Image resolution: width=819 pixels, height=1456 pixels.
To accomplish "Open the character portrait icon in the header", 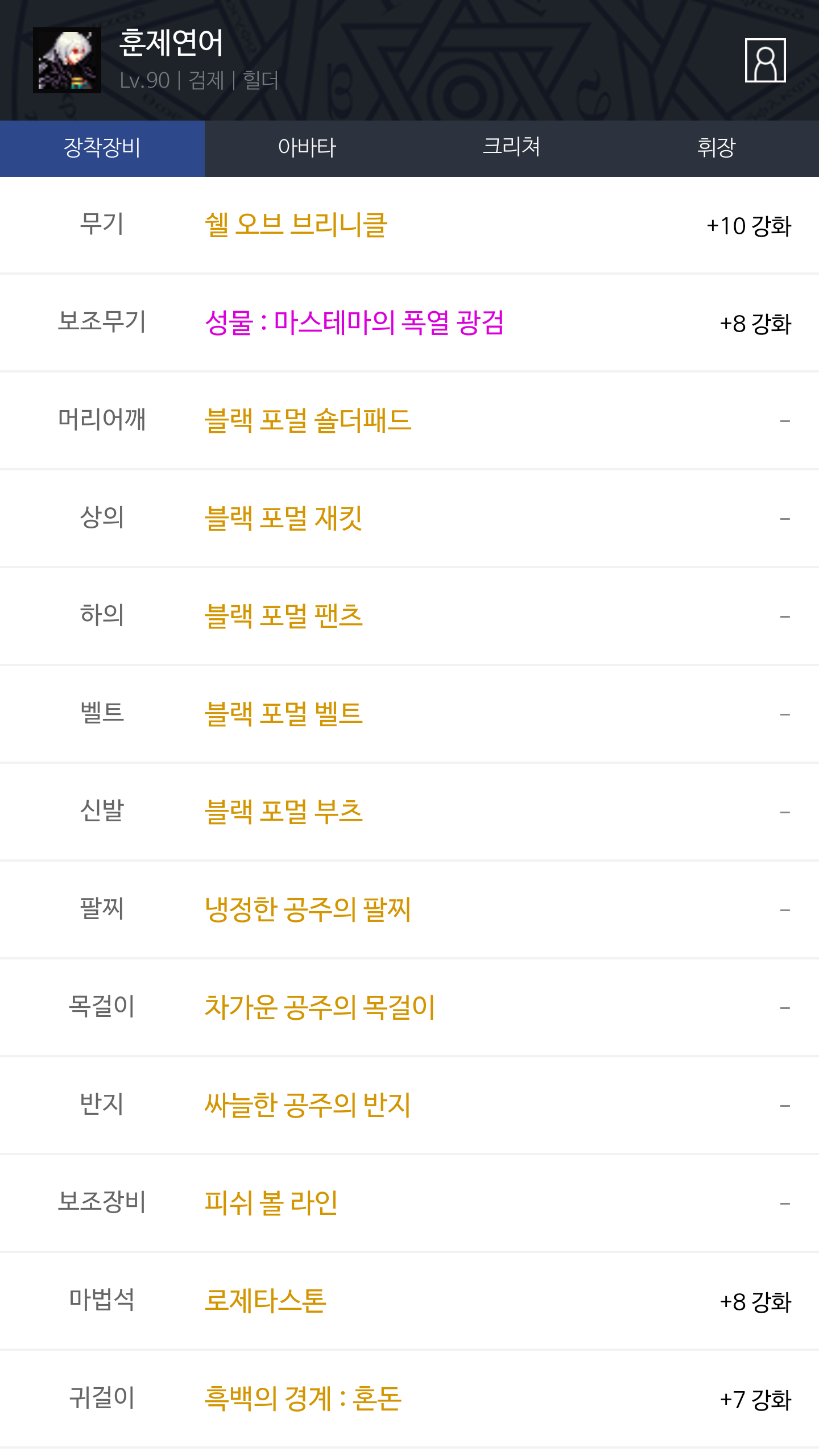I will coord(765,60).
